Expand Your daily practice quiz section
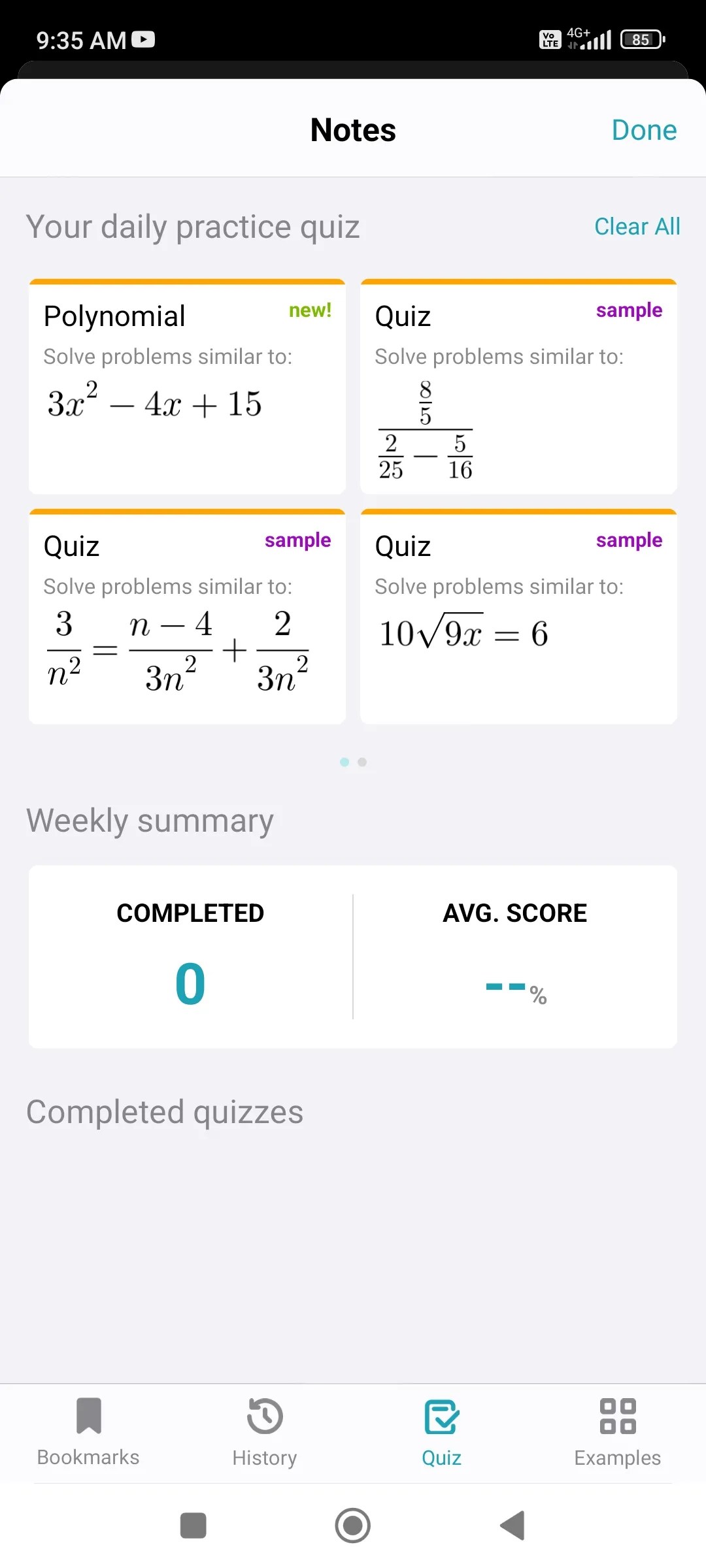The width and height of the screenshot is (706, 1568). click(x=192, y=226)
